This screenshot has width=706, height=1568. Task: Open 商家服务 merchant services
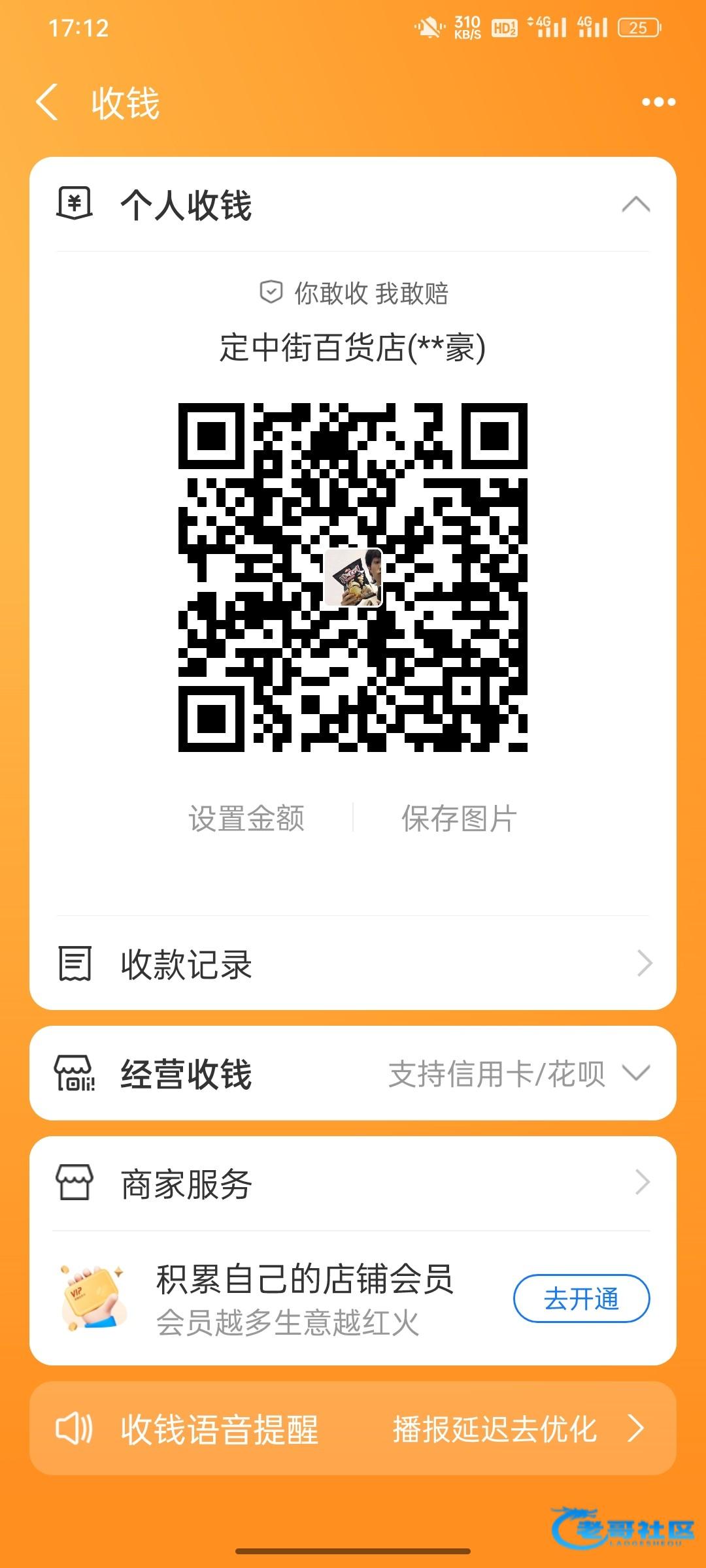pyautogui.click(x=353, y=1183)
